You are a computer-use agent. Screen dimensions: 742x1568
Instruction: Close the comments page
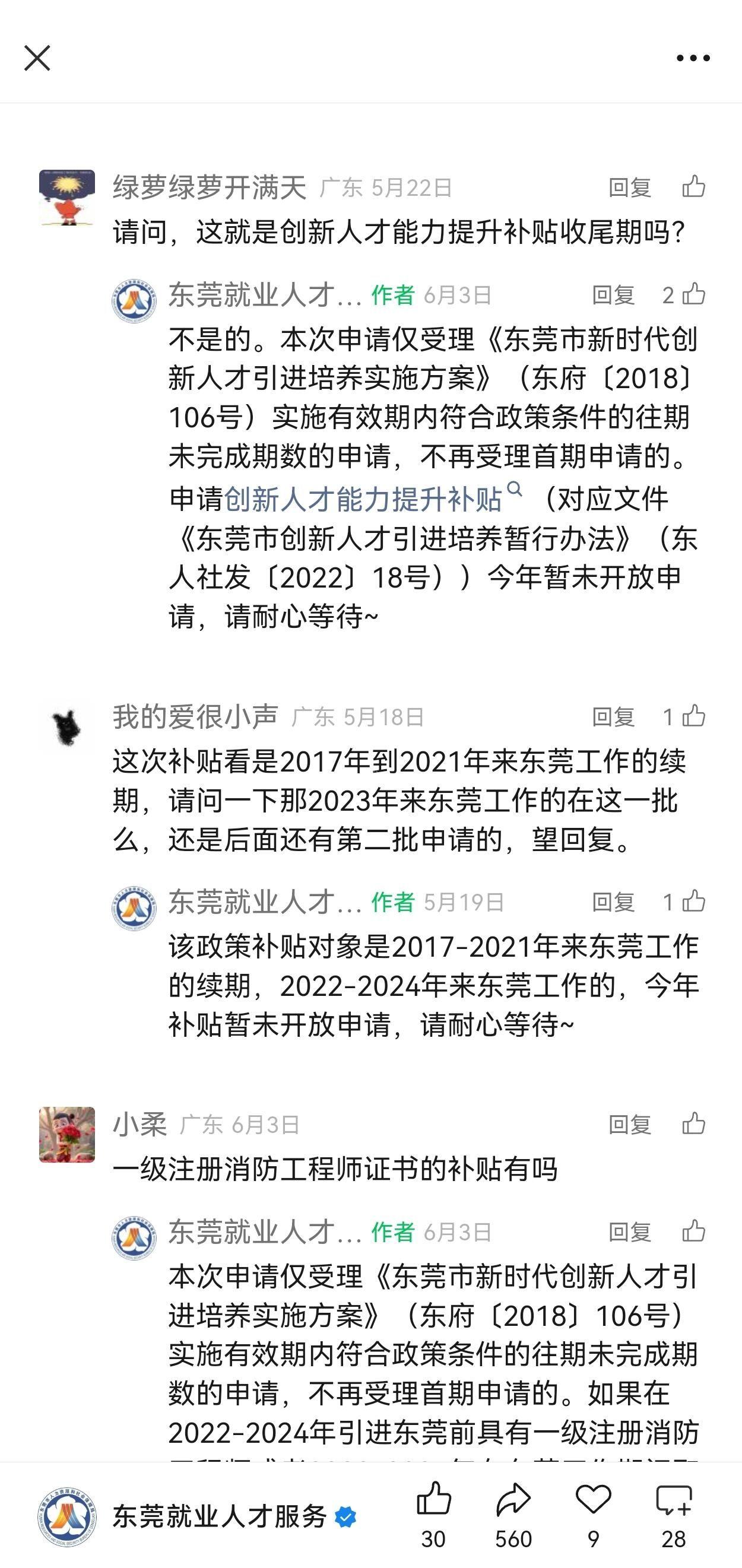(x=37, y=58)
